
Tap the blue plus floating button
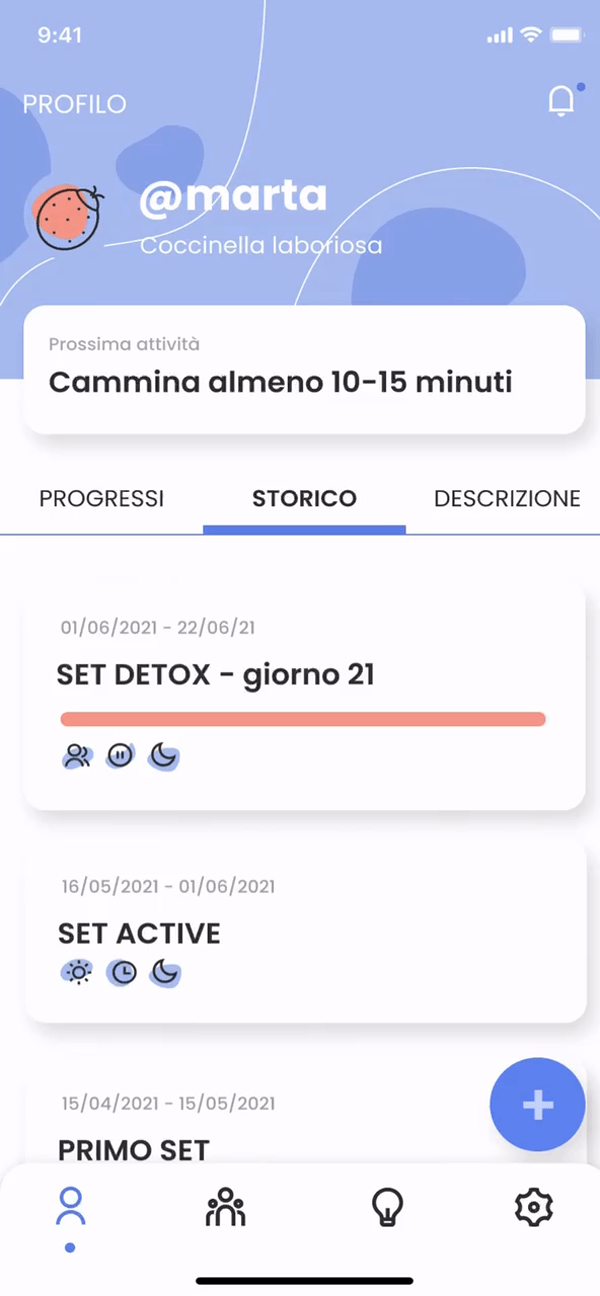537,1105
